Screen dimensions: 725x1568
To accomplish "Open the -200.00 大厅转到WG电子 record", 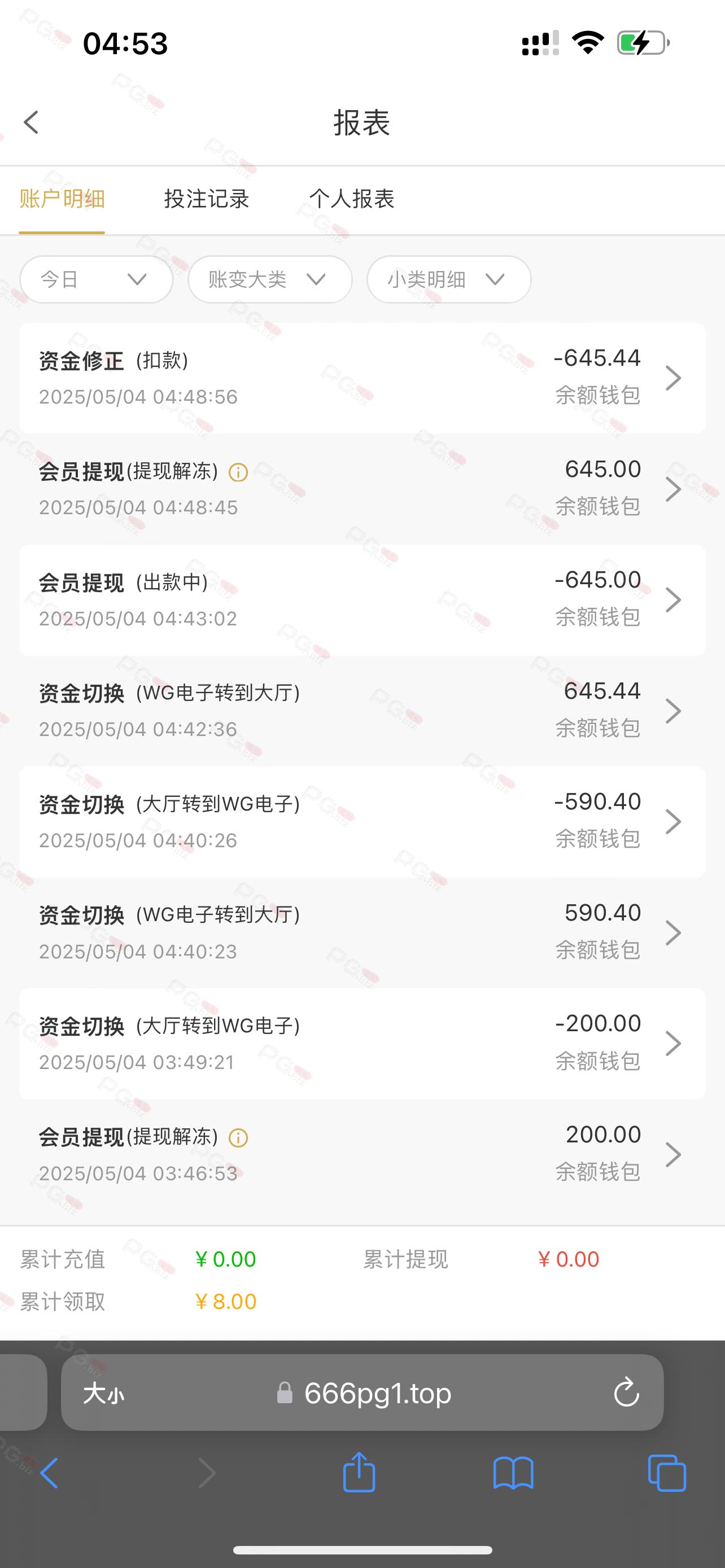I will pos(362,1043).
